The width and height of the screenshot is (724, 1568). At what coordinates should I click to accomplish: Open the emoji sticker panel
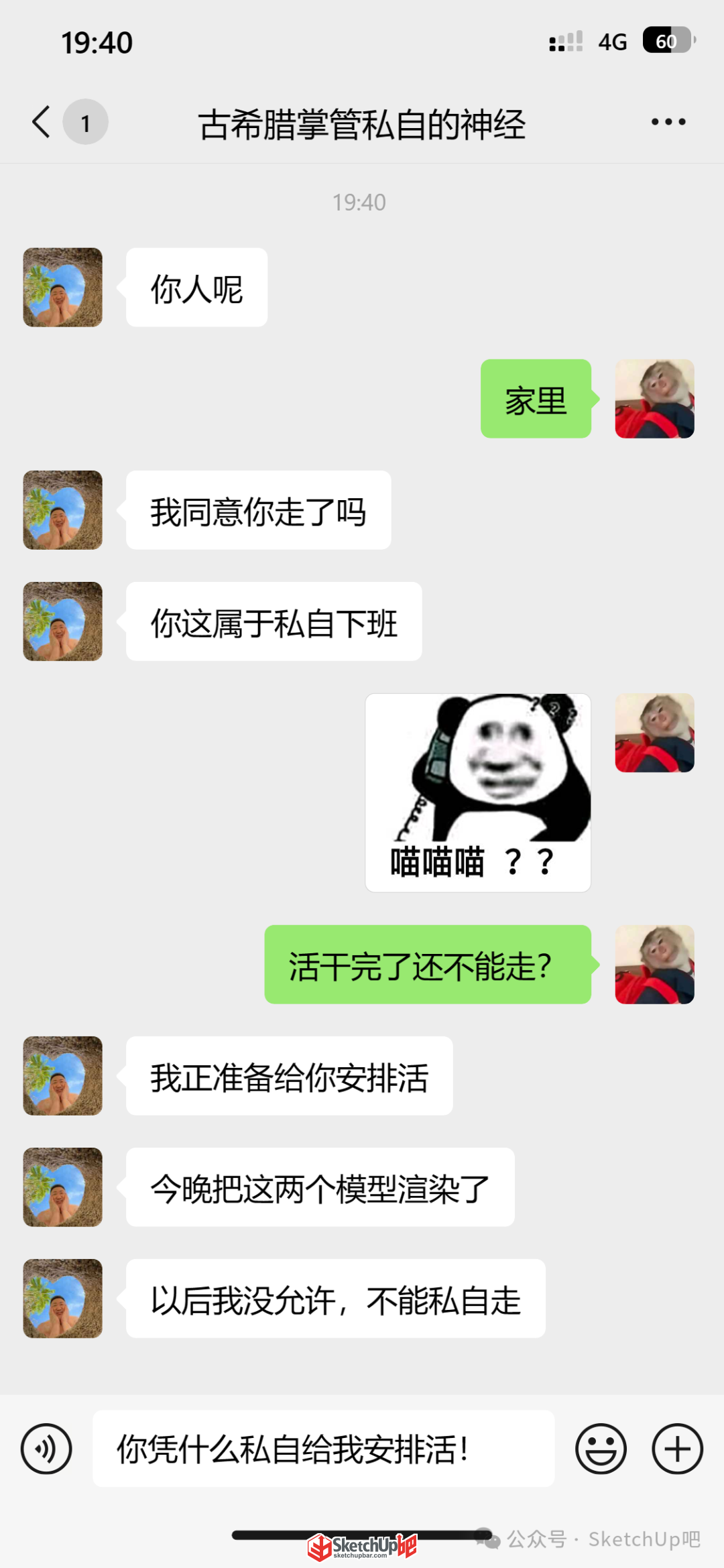[601, 1449]
